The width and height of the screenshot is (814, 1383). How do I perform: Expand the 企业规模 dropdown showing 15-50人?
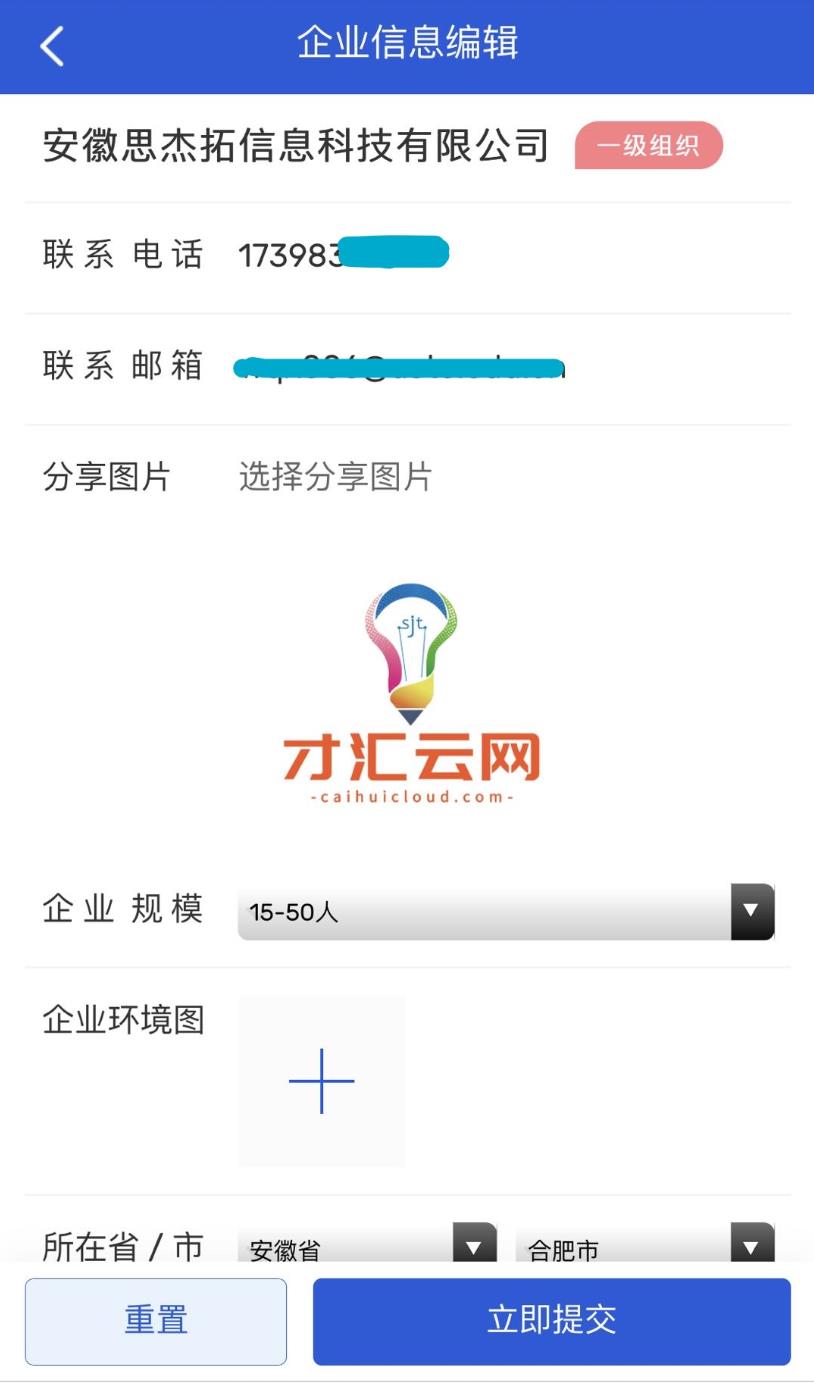[505, 911]
